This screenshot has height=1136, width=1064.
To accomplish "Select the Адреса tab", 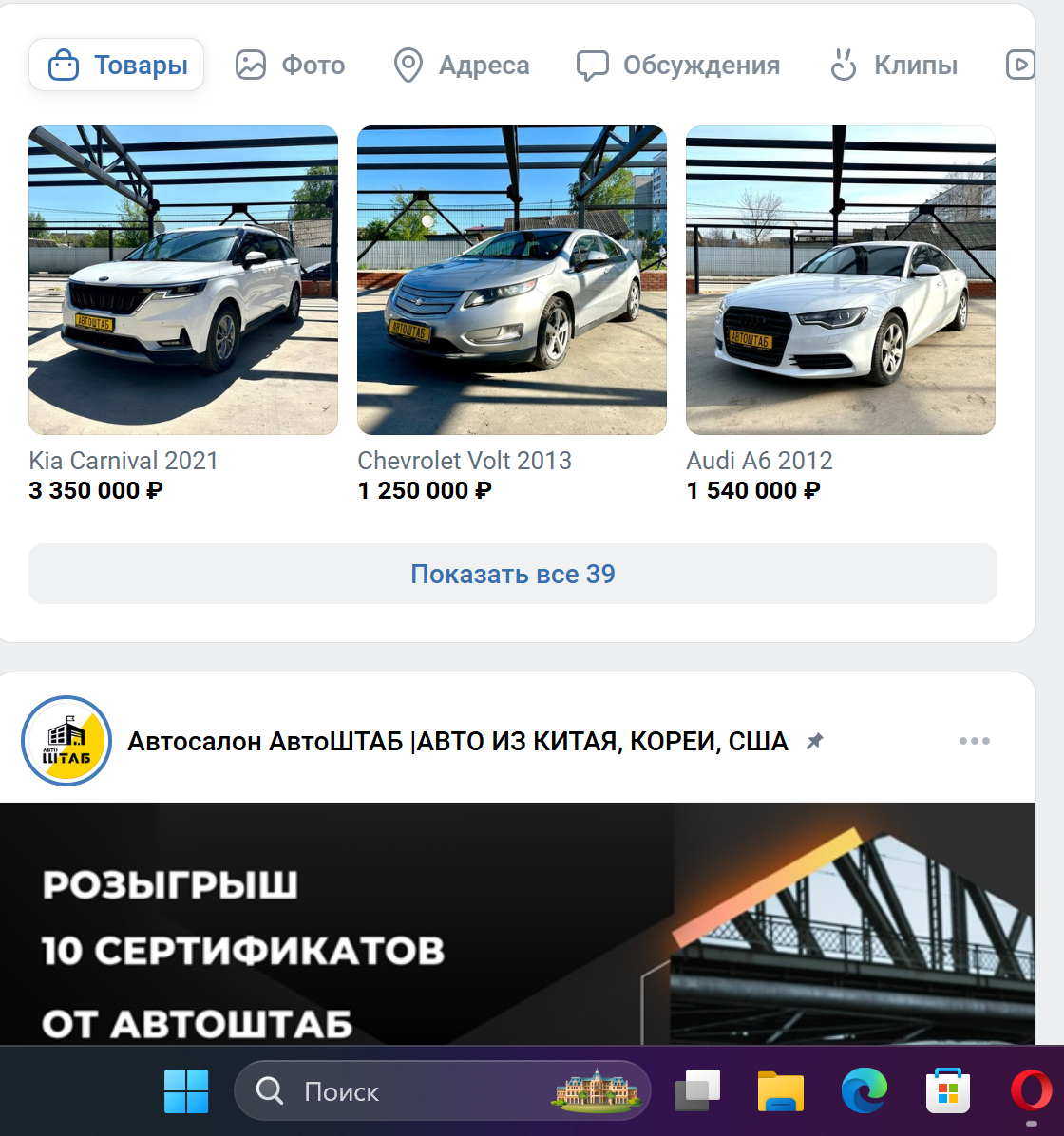I will click(462, 66).
